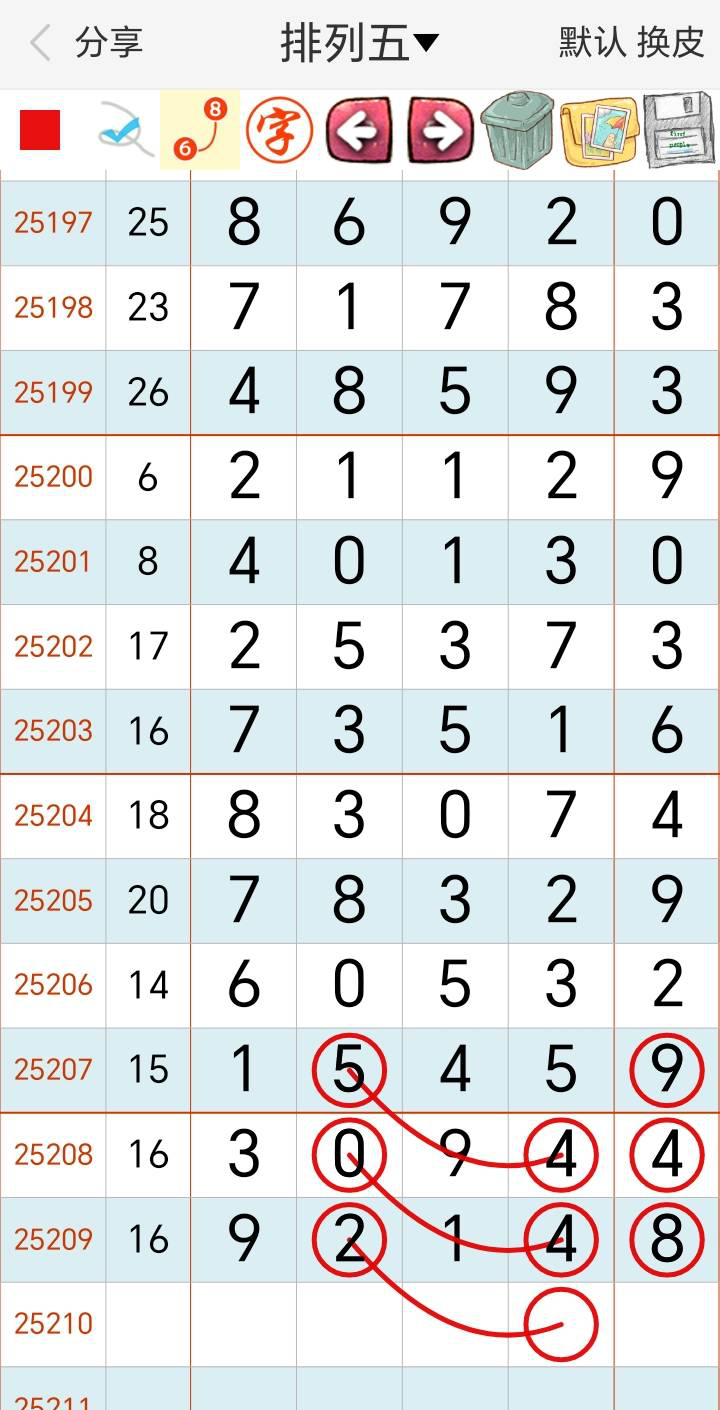Choose the 字 text annotation tool
This screenshot has width=720, height=1410.
[280, 130]
